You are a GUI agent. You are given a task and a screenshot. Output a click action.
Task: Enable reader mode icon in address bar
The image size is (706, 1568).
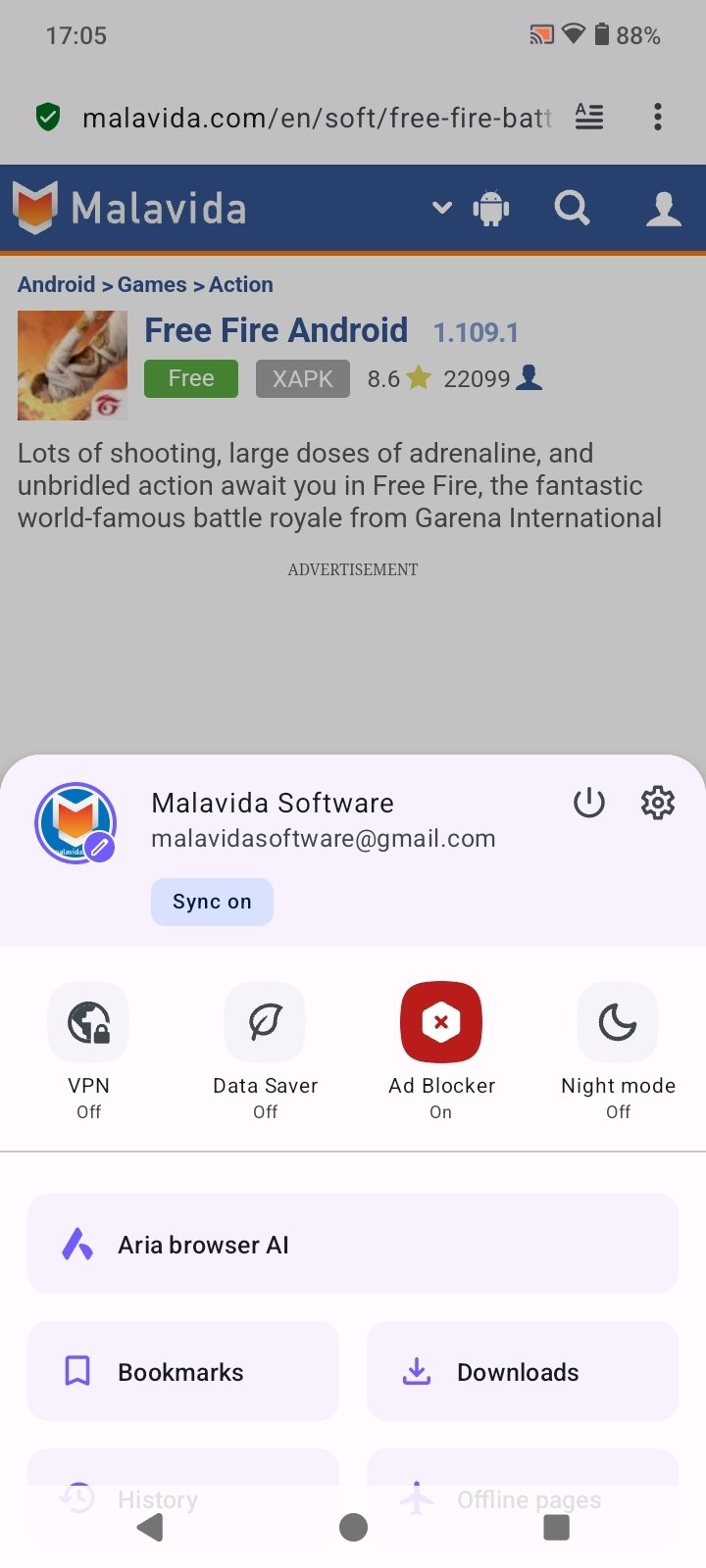pos(589,118)
